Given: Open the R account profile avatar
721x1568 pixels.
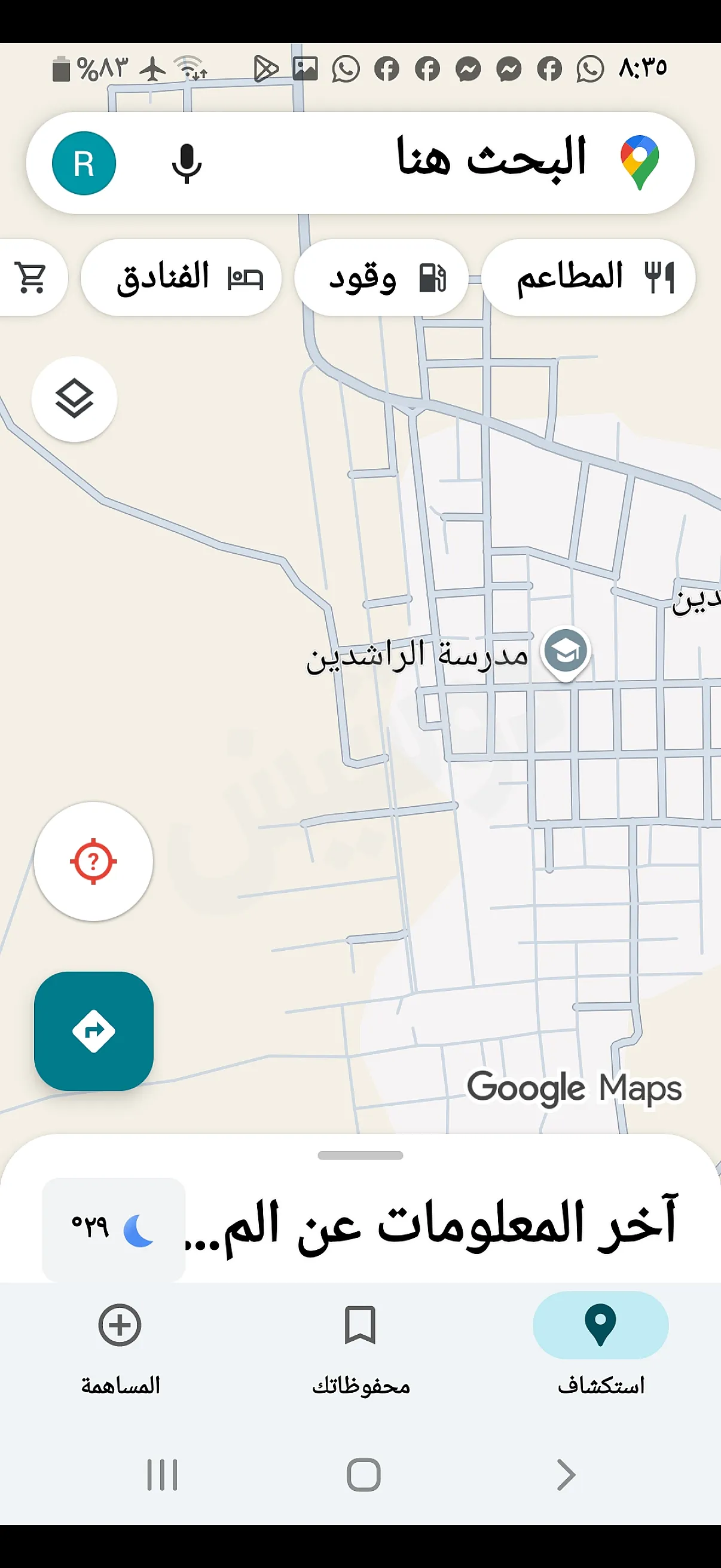Looking at the screenshot, I should (x=84, y=163).
